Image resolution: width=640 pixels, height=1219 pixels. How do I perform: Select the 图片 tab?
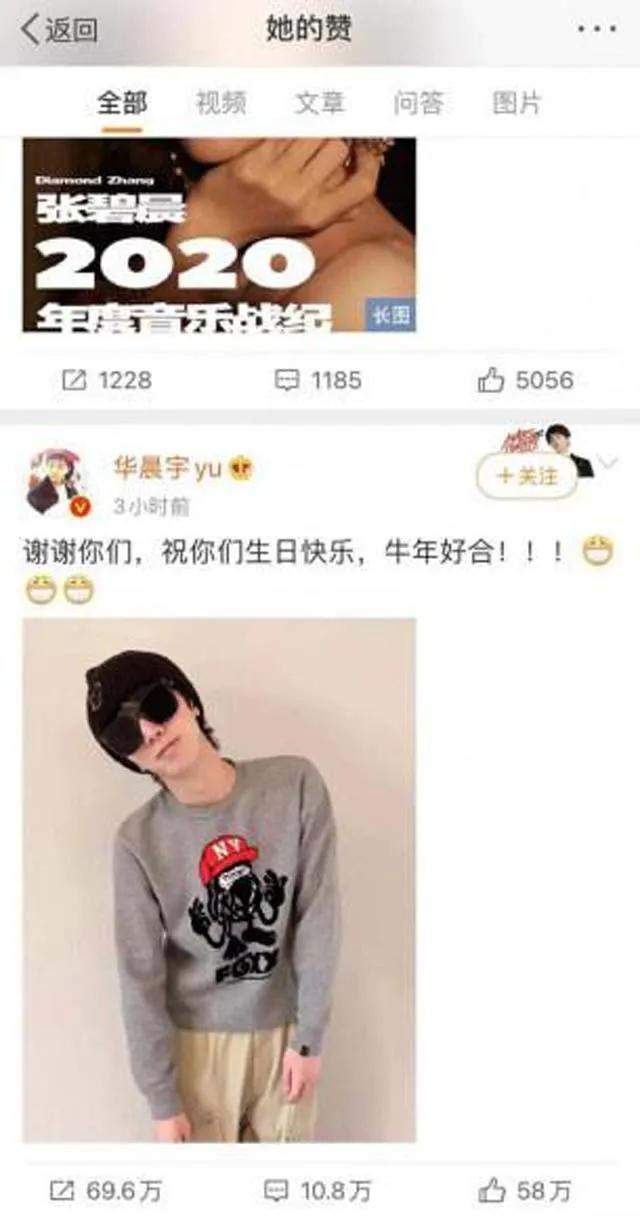point(517,102)
